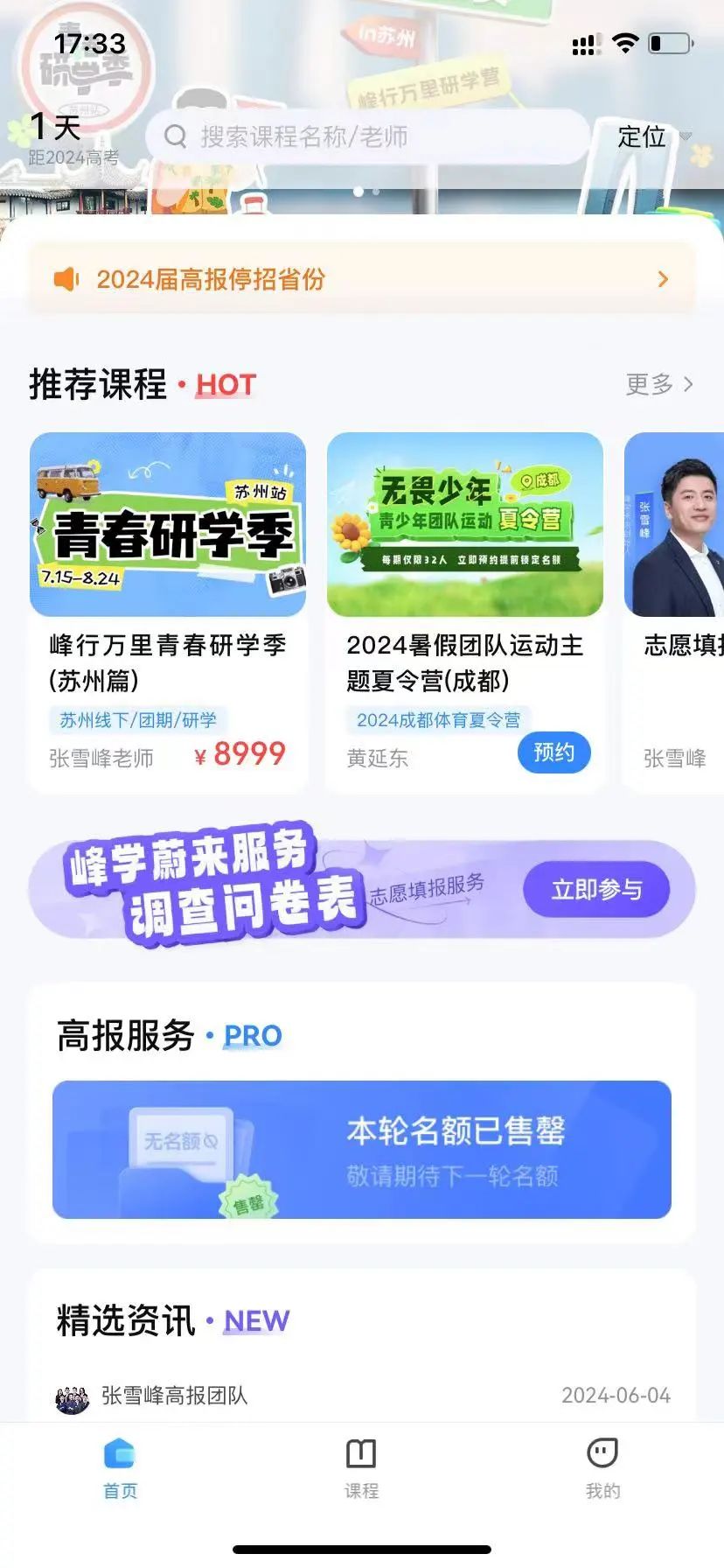Tap 预约 for the Chengdu summer camp
The height and width of the screenshot is (1568, 724).
click(553, 752)
